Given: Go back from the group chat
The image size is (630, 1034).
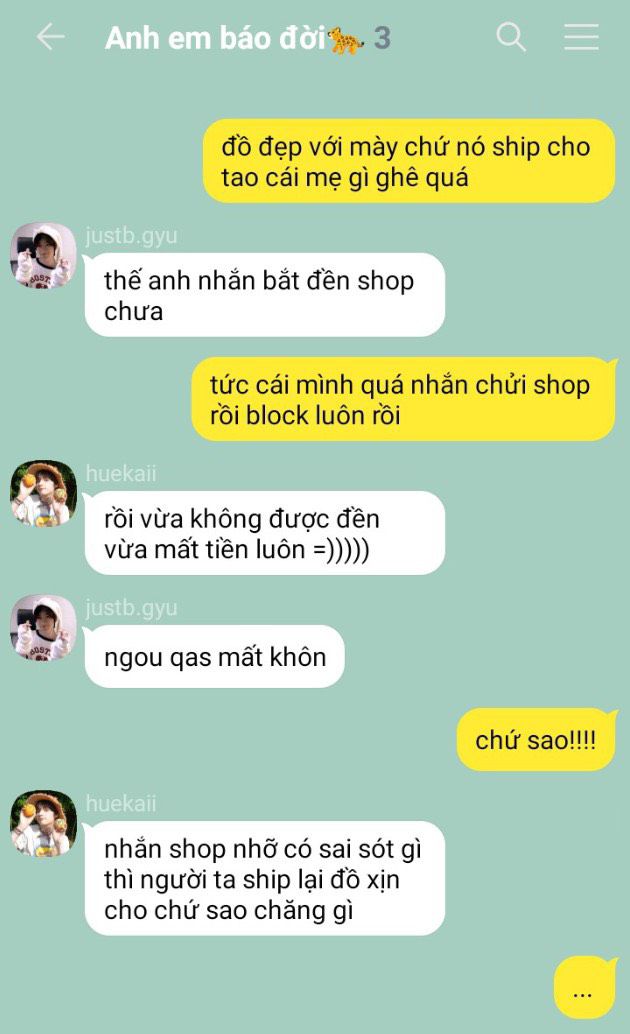Looking at the screenshot, I should 50,37.
